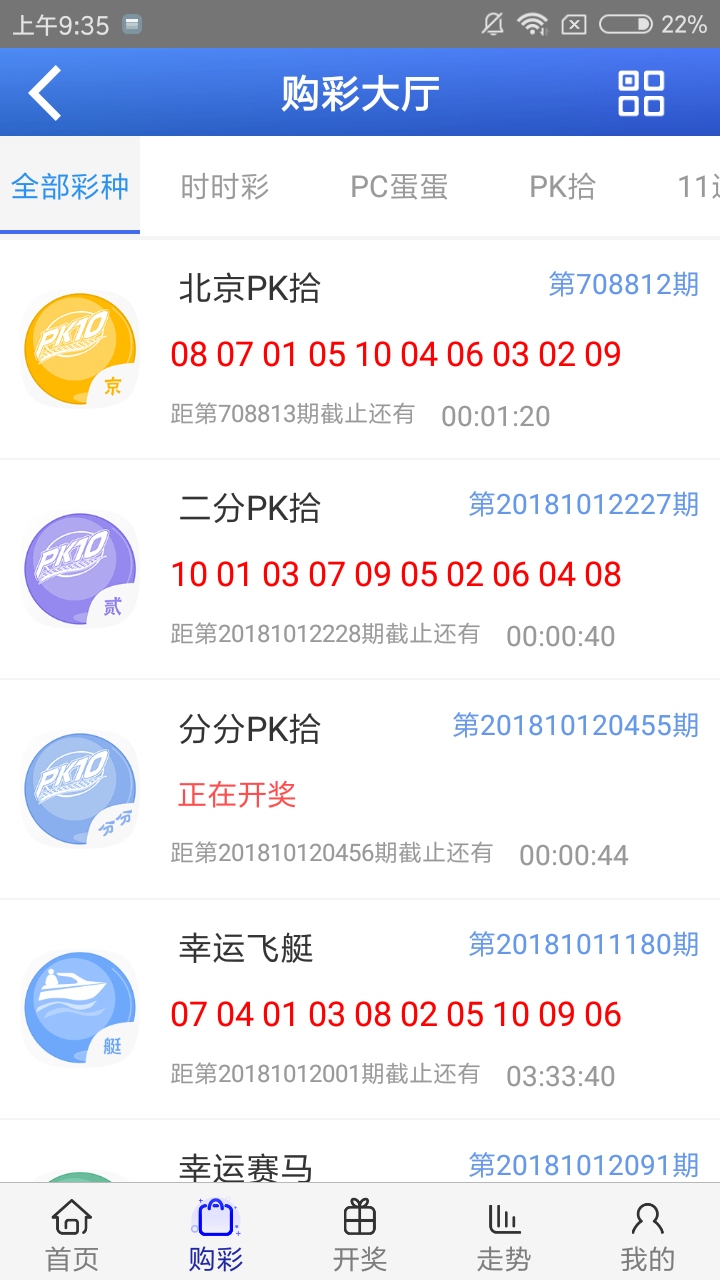This screenshot has width=720, height=1280.
Task: Tap the 购彩 bottom tab
Action: coord(216,1236)
